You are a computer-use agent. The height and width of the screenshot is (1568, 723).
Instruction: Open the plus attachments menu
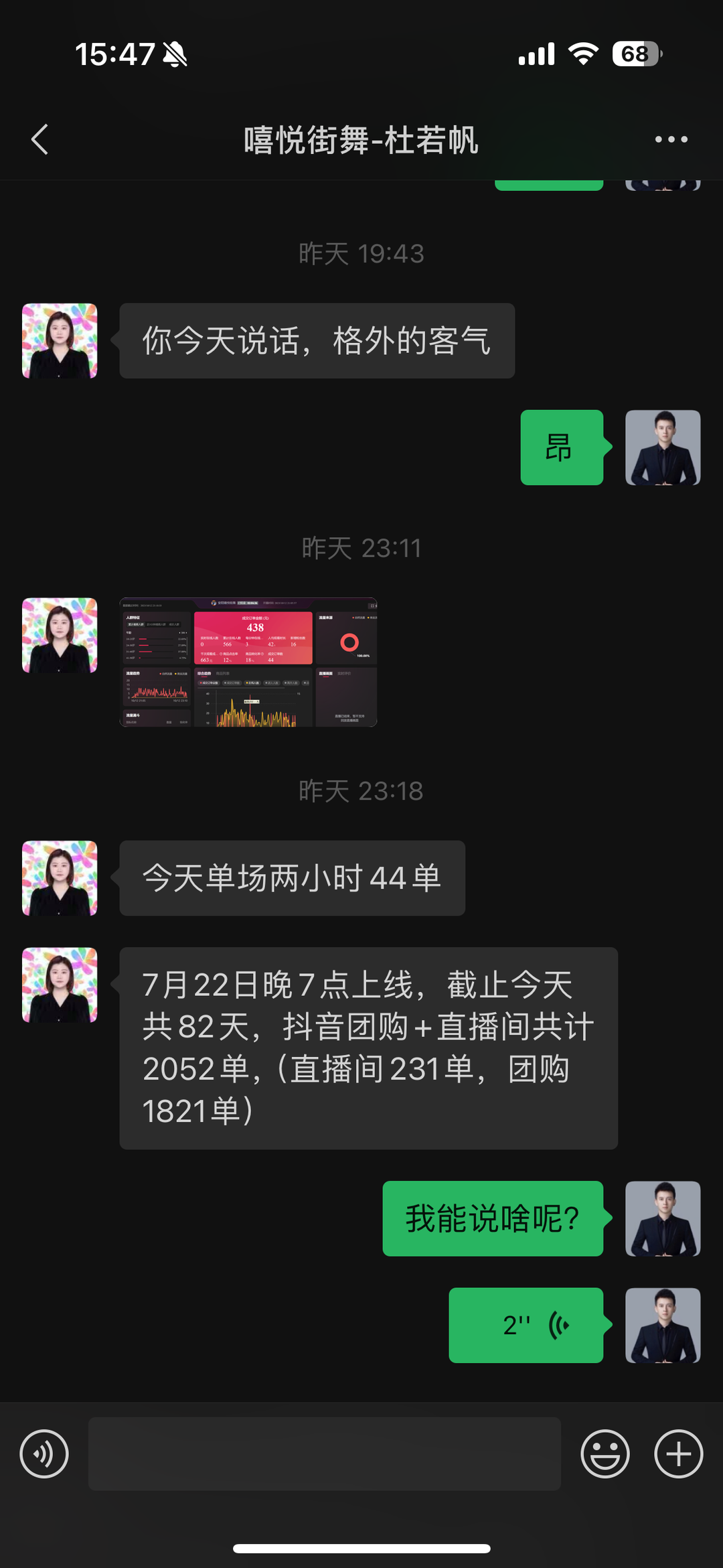pyautogui.click(x=678, y=1453)
